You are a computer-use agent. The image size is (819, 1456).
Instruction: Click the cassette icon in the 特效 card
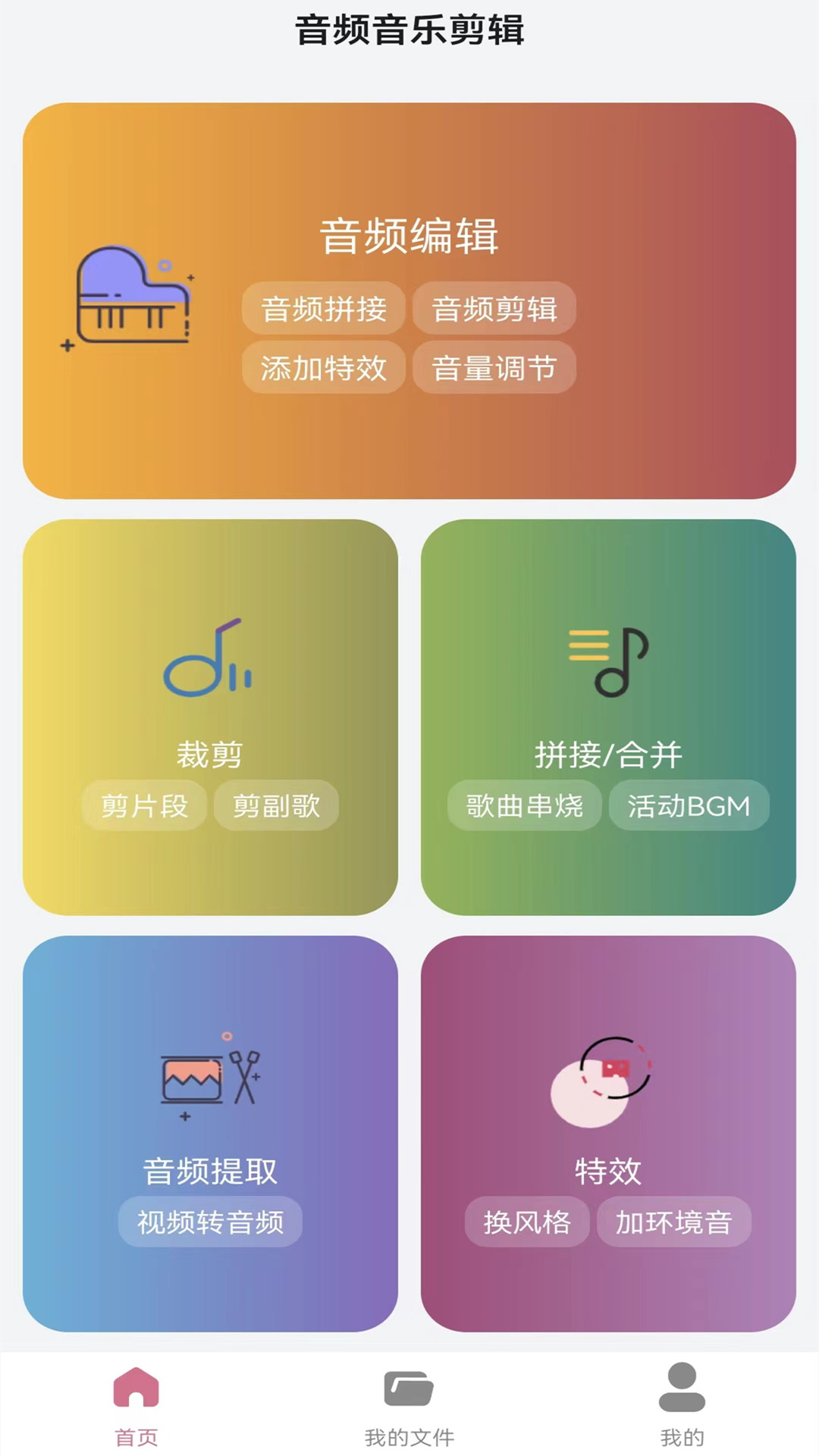click(607, 1077)
